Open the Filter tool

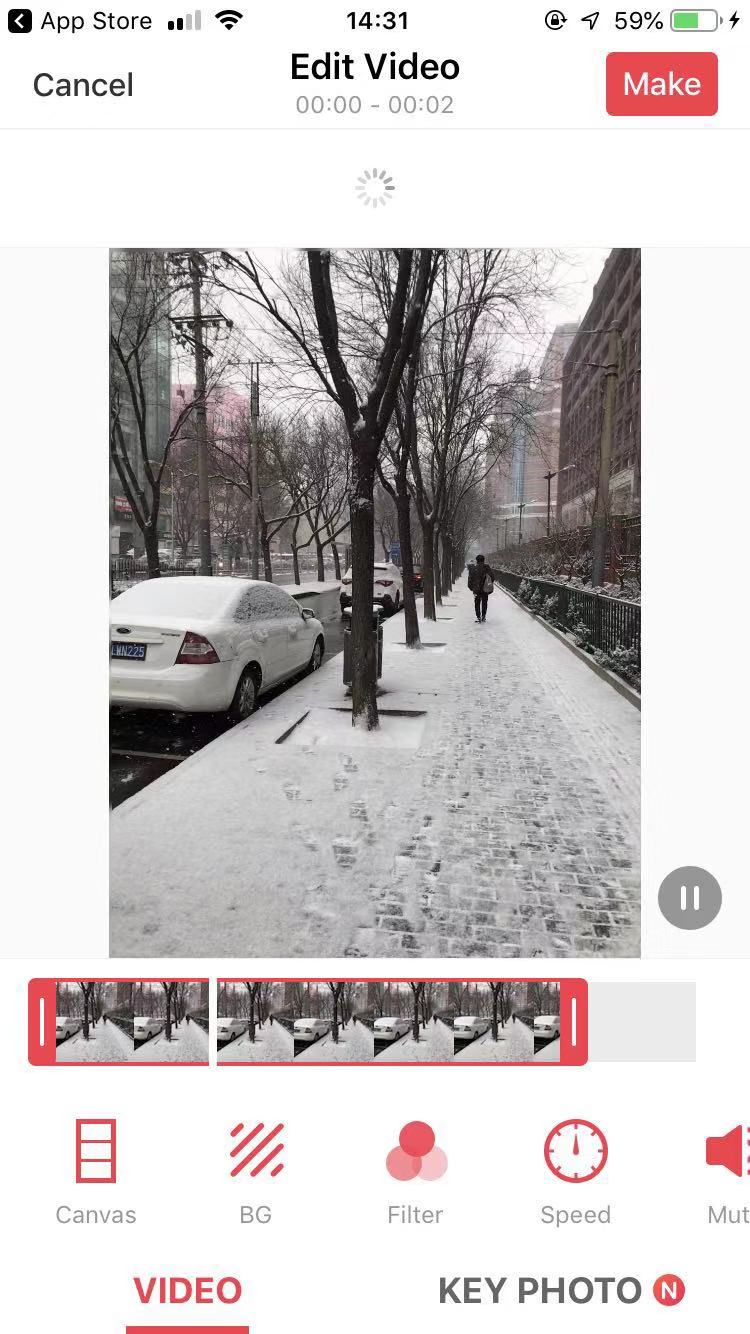(x=415, y=1172)
